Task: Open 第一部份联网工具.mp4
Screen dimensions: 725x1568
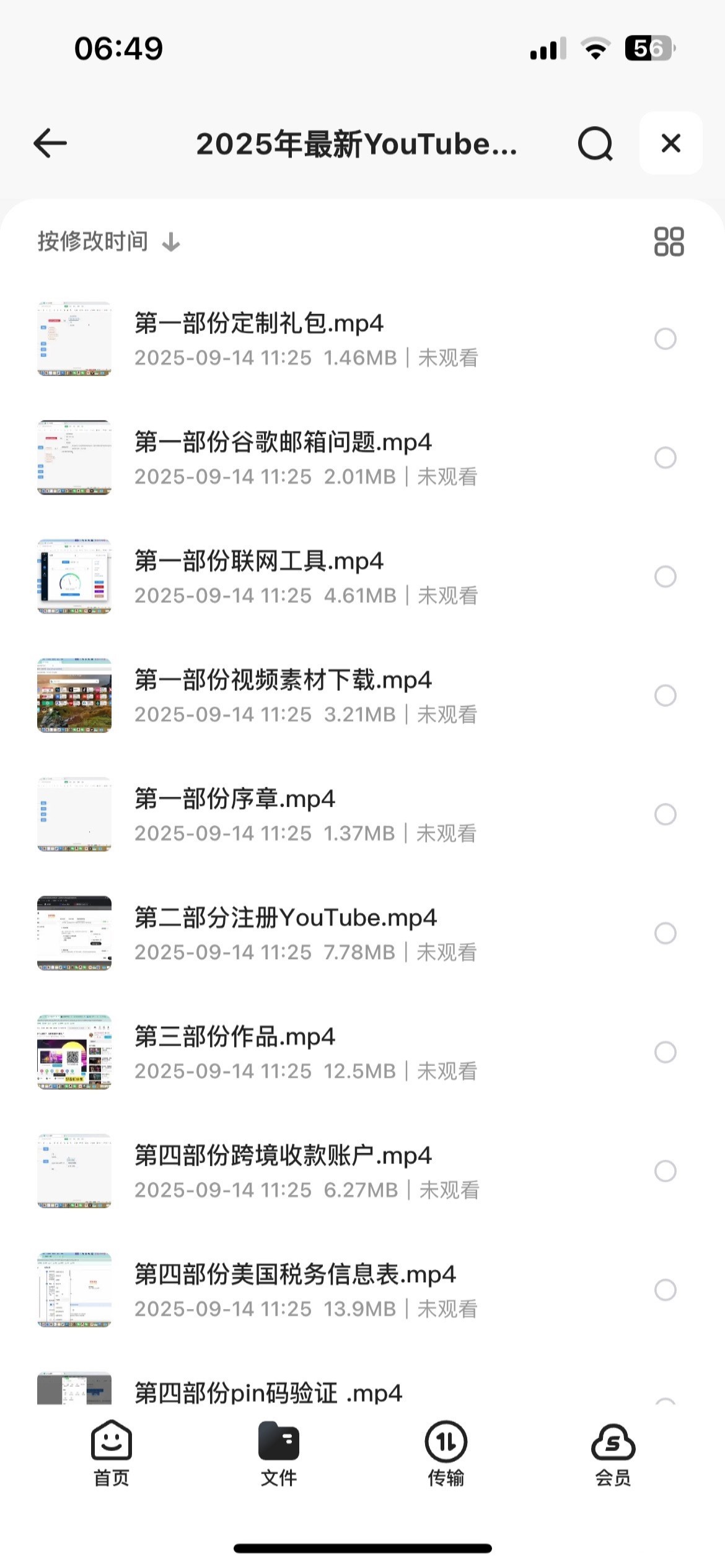Action: (259, 562)
